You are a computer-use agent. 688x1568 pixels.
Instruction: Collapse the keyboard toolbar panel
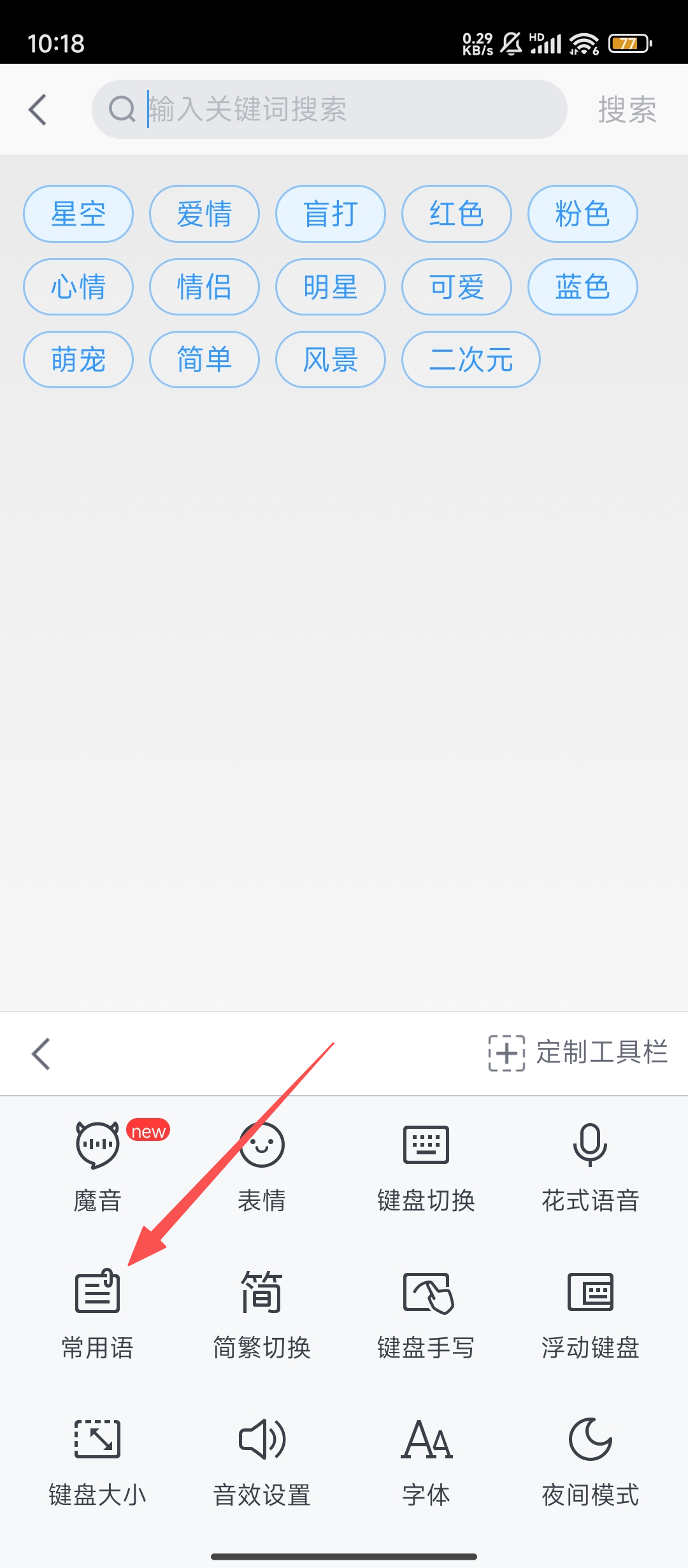coord(41,1053)
